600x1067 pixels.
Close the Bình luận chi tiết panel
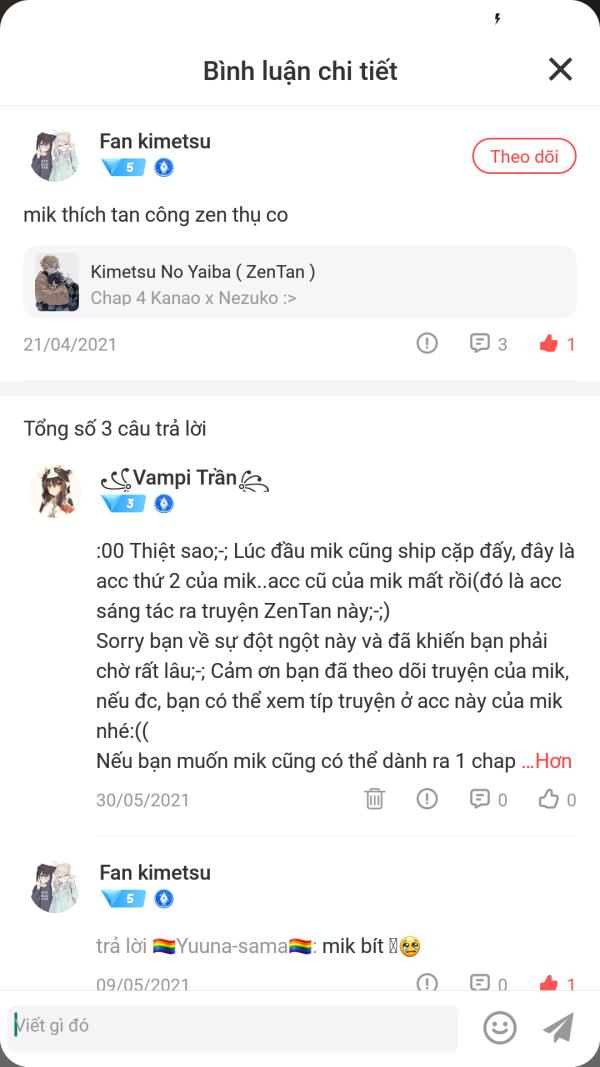(560, 69)
